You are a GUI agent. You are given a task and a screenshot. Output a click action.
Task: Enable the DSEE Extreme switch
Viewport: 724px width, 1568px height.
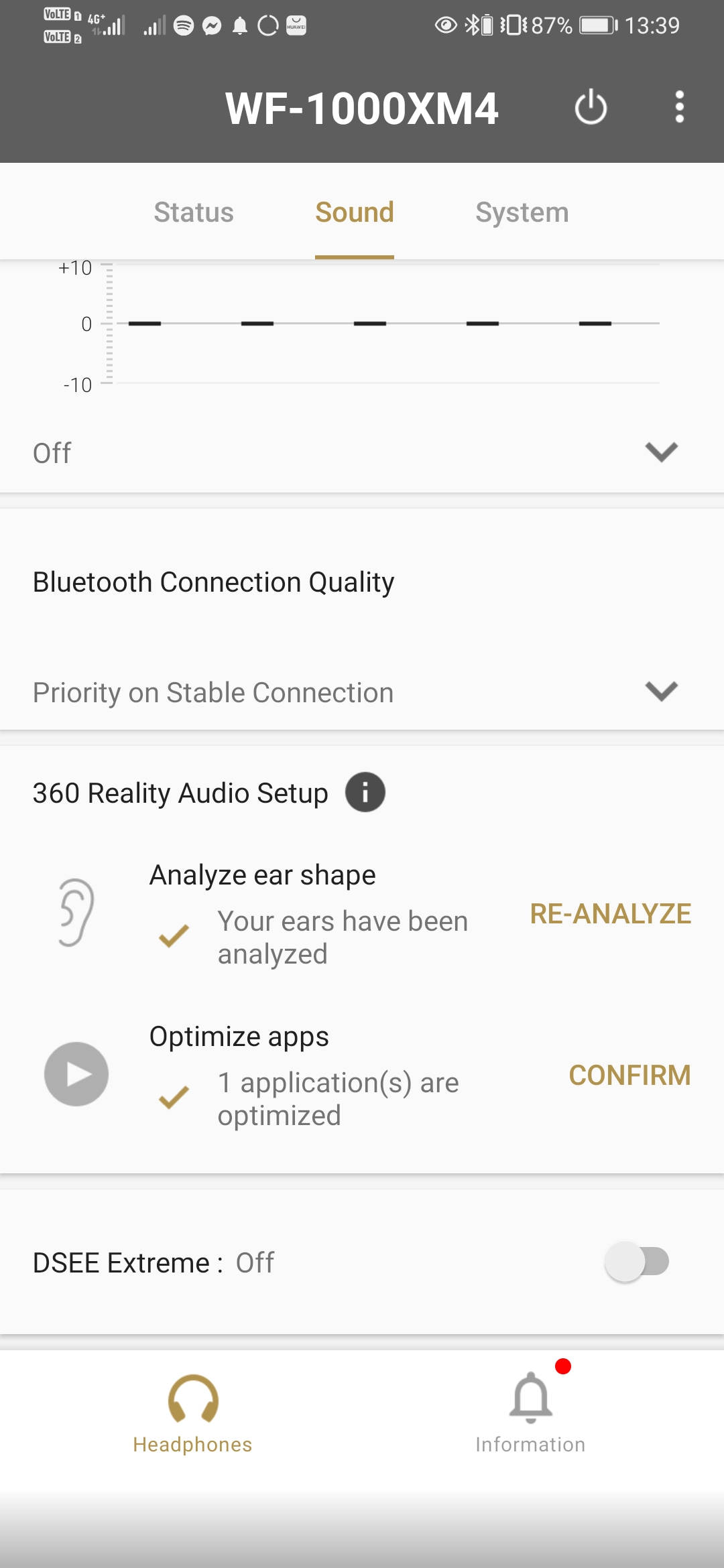(x=637, y=1262)
